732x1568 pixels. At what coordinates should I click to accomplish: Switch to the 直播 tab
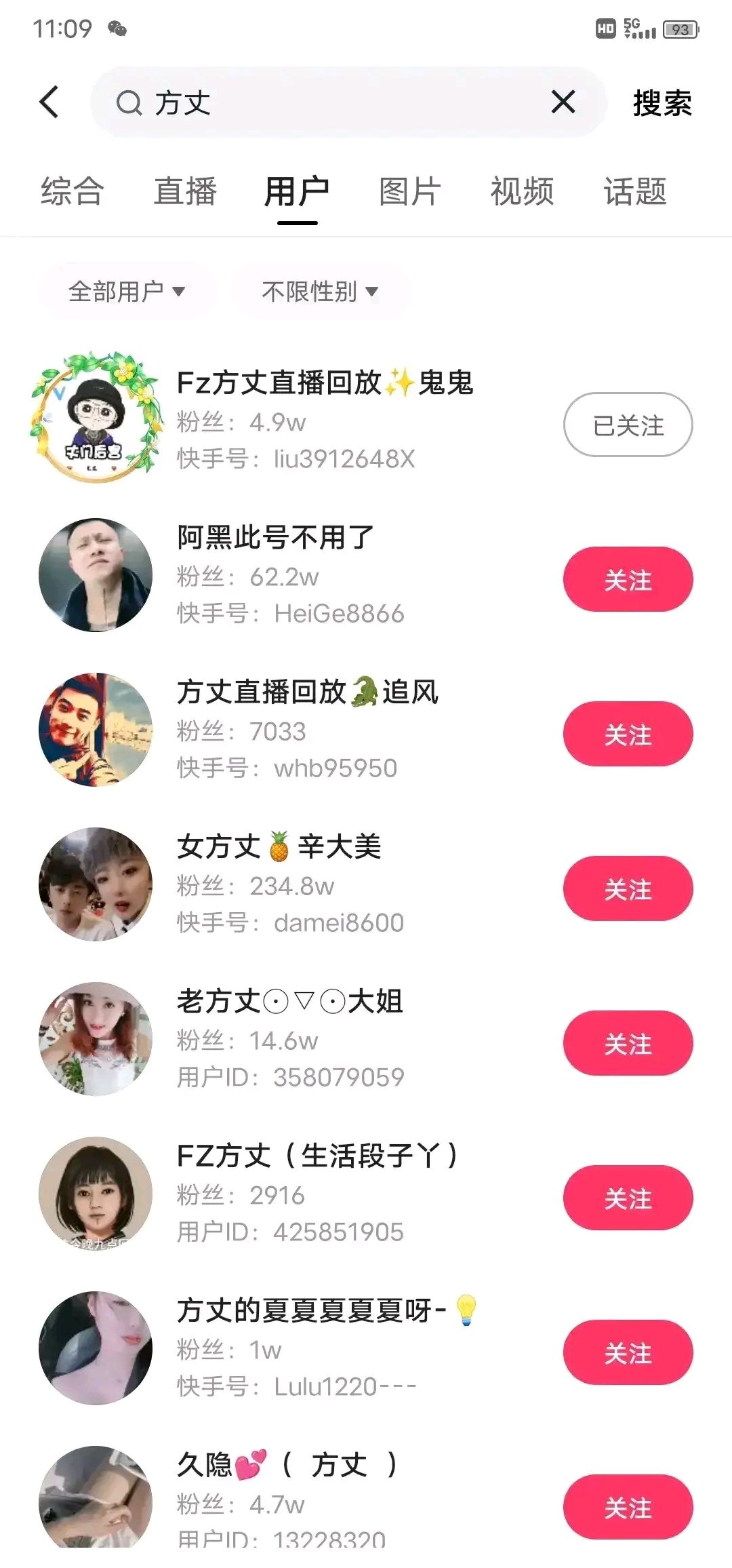coord(185,191)
